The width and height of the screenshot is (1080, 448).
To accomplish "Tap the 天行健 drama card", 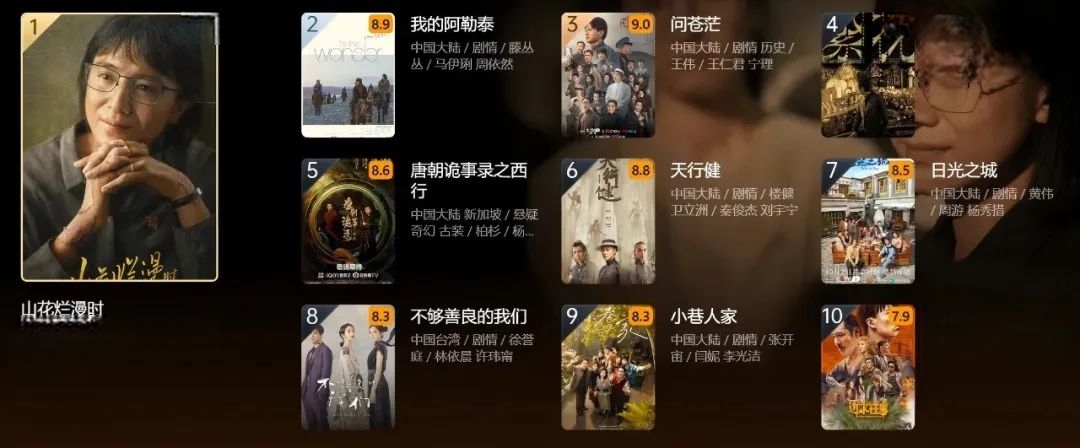I will [x=608, y=221].
